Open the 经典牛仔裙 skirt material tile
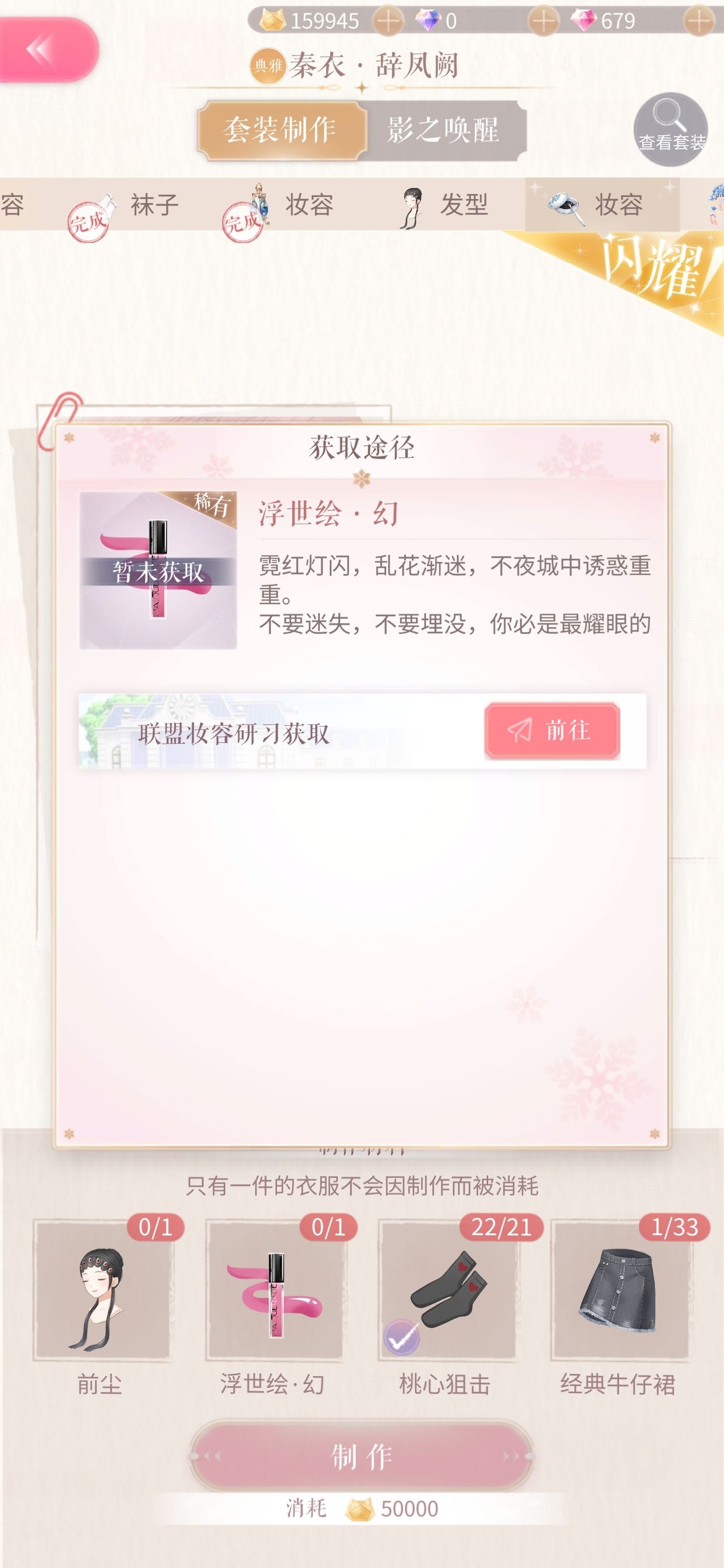The width and height of the screenshot is (724, 1568). (619, 1289)
